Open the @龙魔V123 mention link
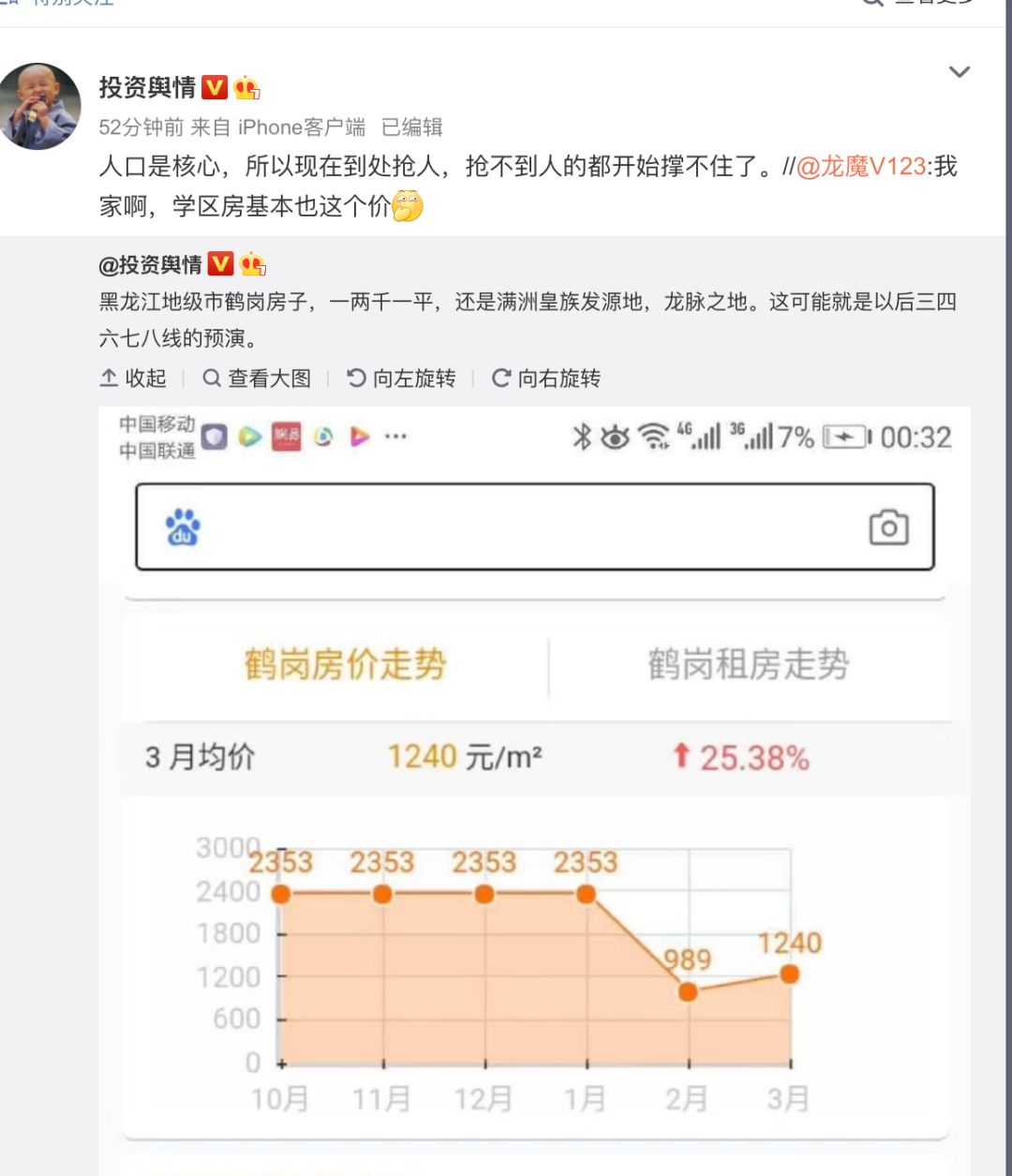 click(x=861, y=167)
